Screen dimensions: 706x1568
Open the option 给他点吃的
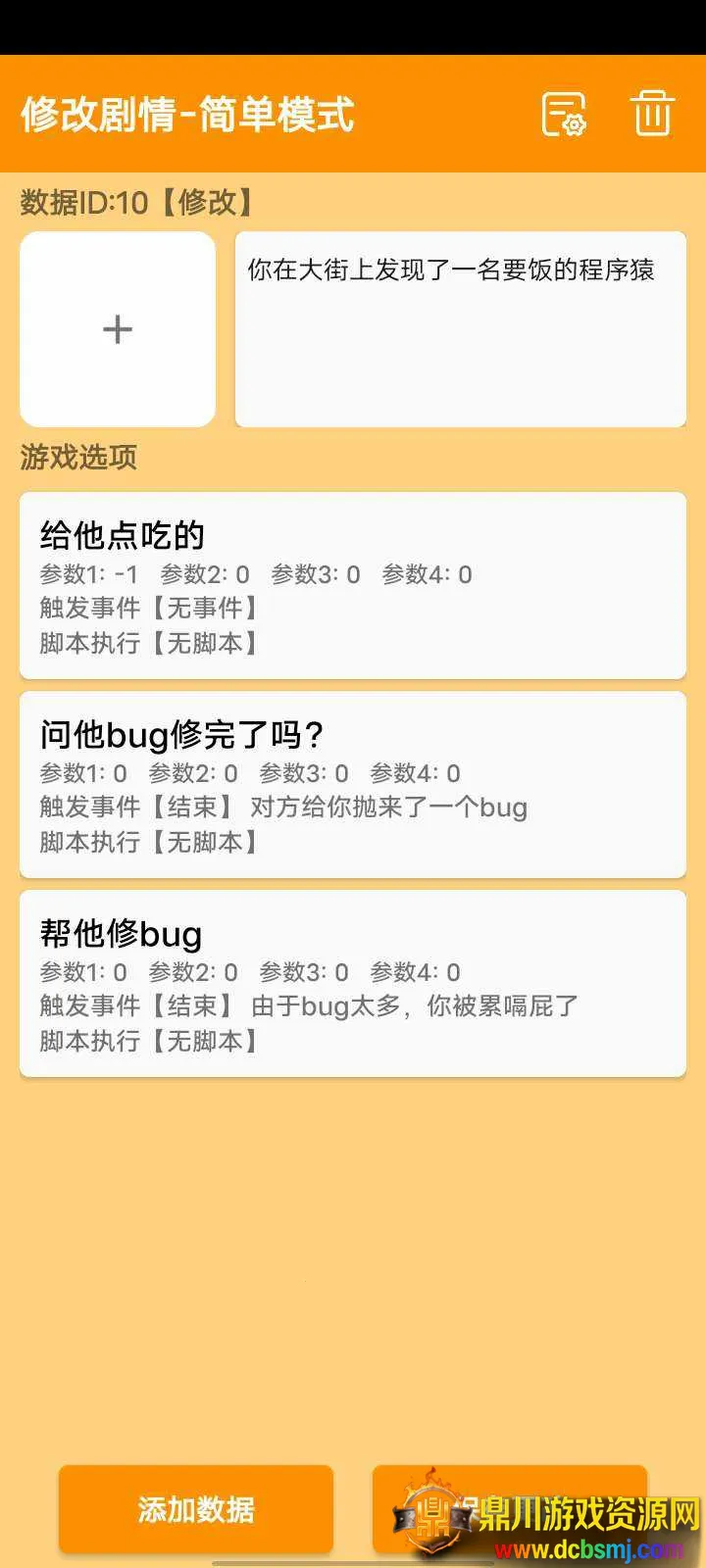pyautogui.click(x=353, y=585)
